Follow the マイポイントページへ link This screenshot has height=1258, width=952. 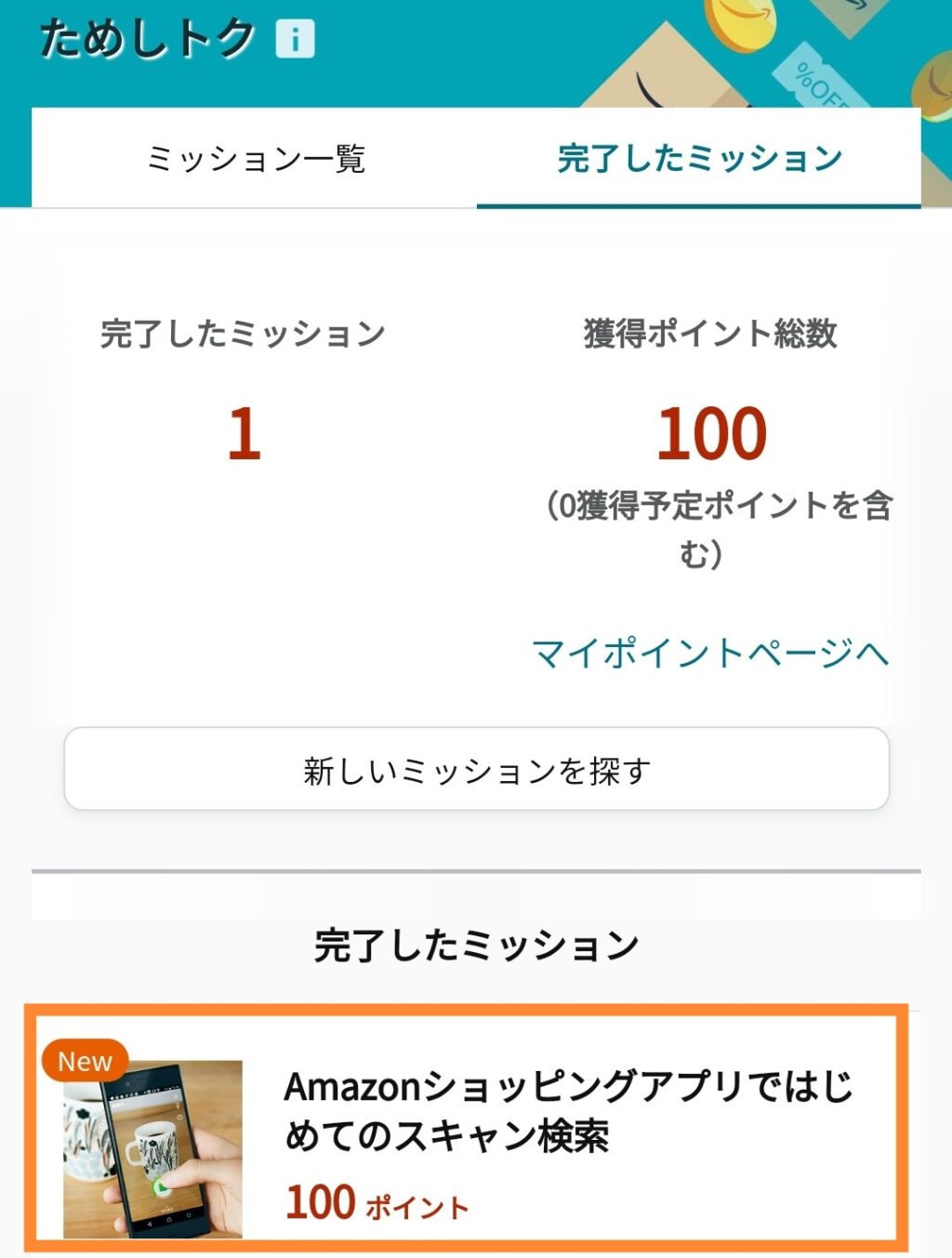pos(710,654)
